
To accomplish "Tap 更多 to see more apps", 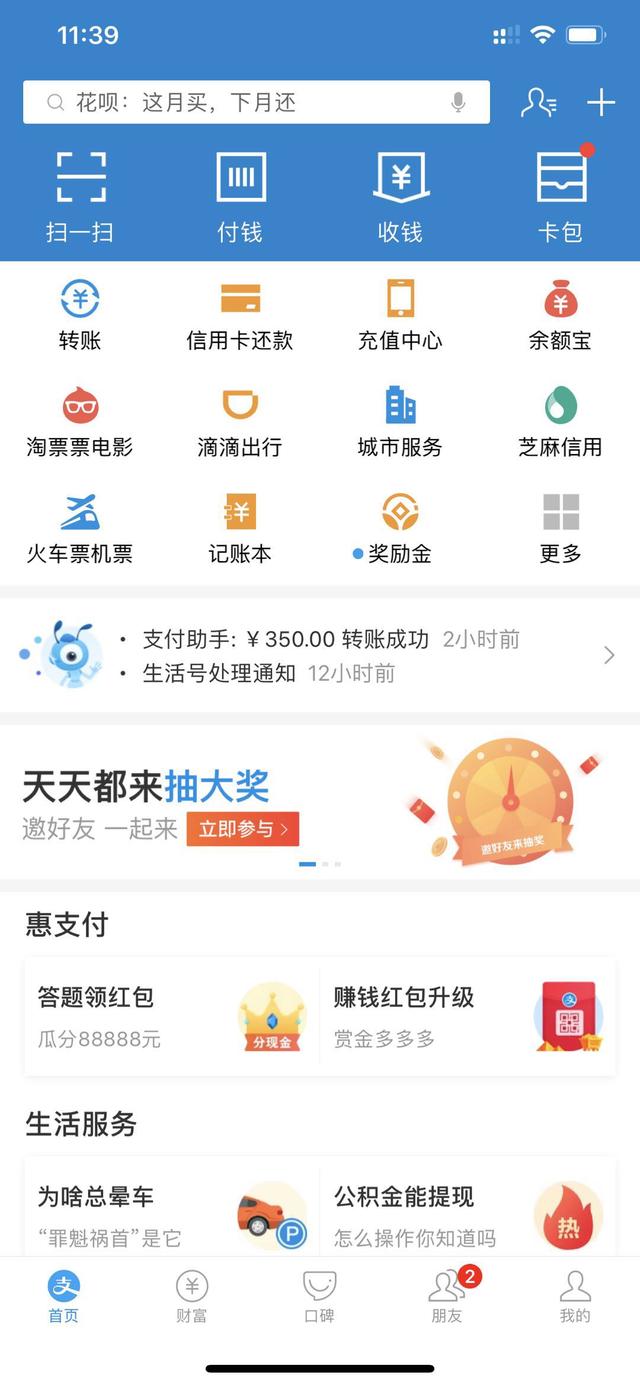I will (x=560, y=528).
